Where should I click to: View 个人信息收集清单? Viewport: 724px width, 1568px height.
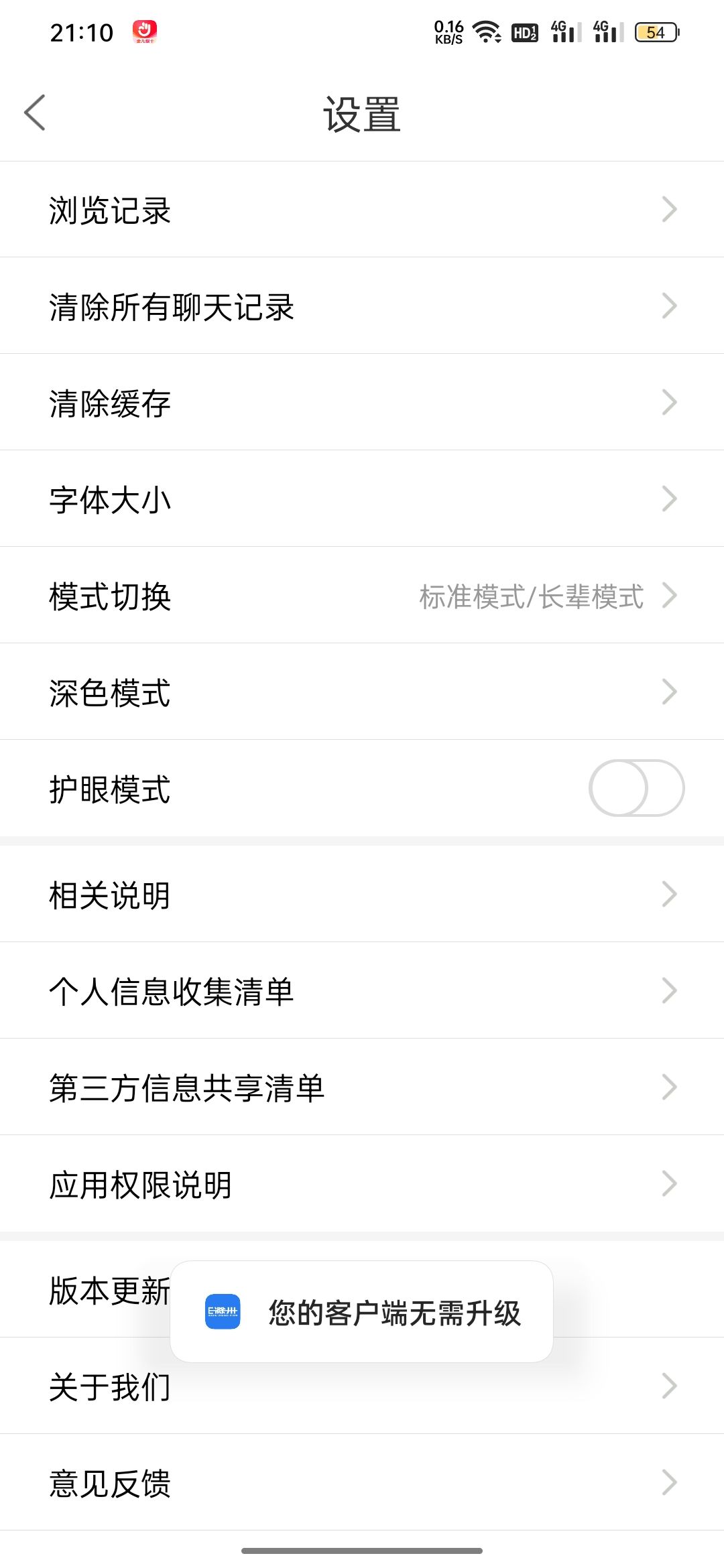point(362,991)
